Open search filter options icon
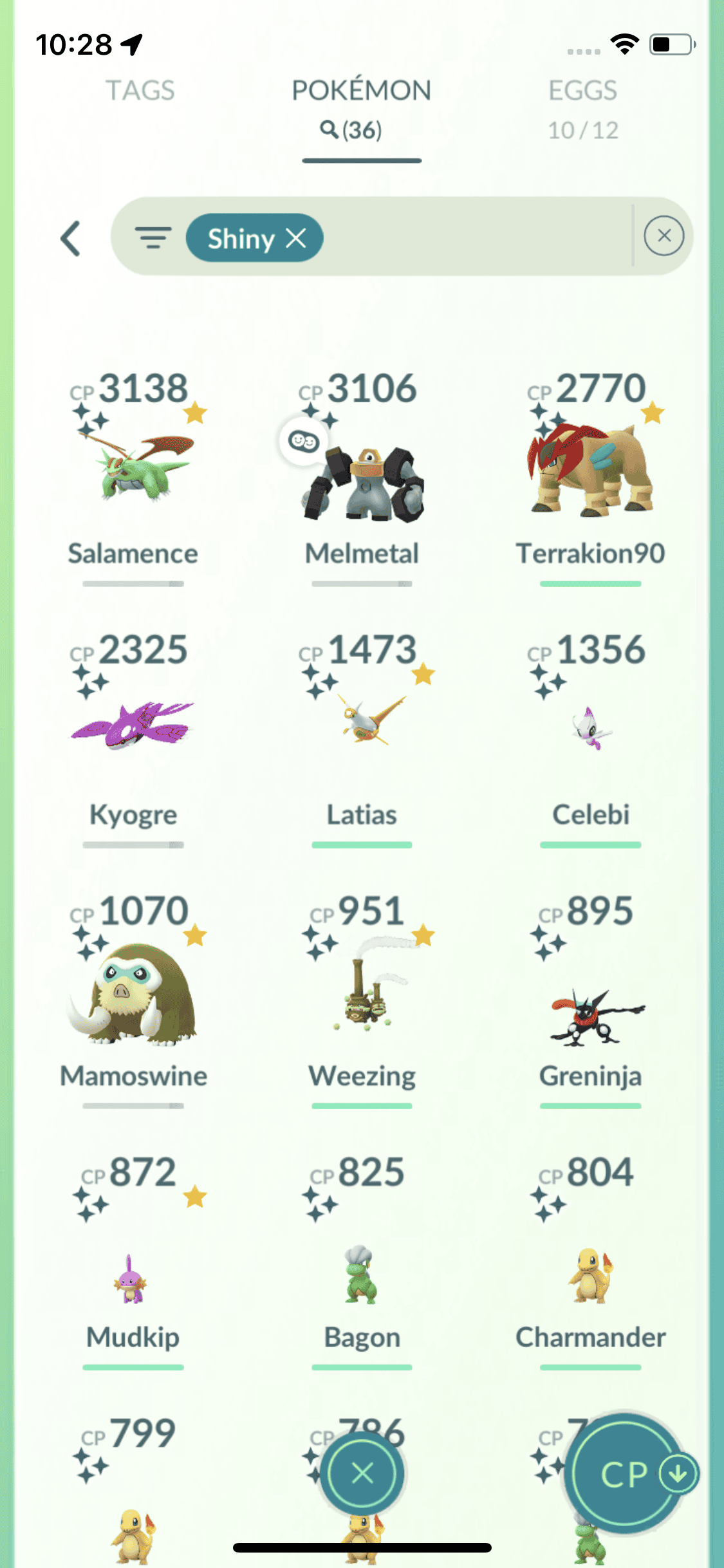 [153, 238]
